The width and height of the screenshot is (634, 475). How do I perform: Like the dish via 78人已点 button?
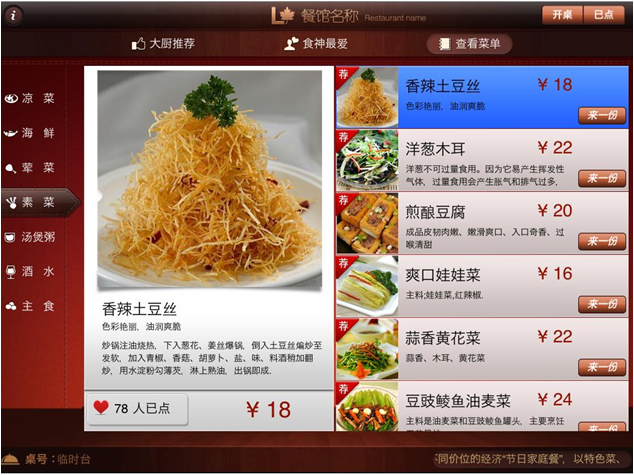tap(130, 408)
